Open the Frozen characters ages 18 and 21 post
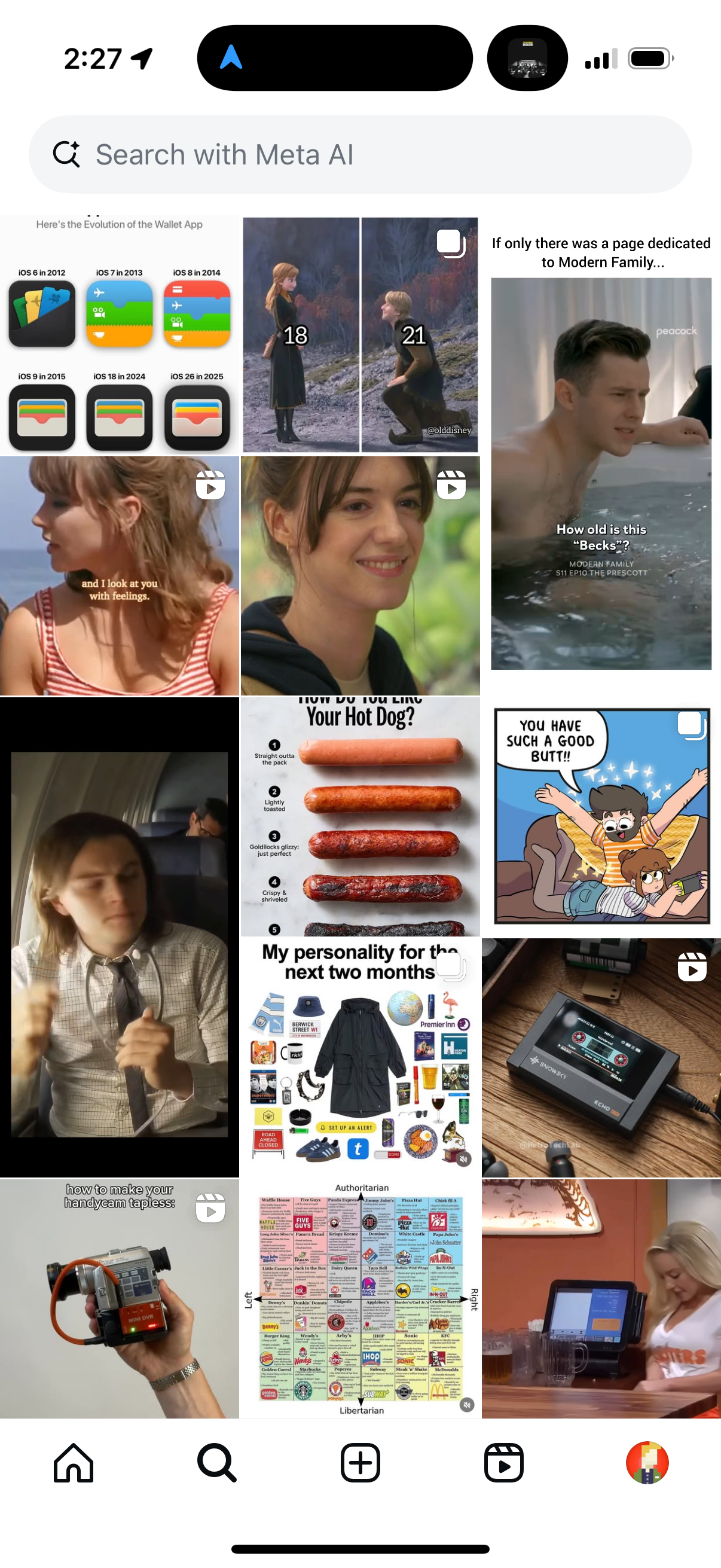The width and height of the screenshot is (721, 1568). point(359,335)
